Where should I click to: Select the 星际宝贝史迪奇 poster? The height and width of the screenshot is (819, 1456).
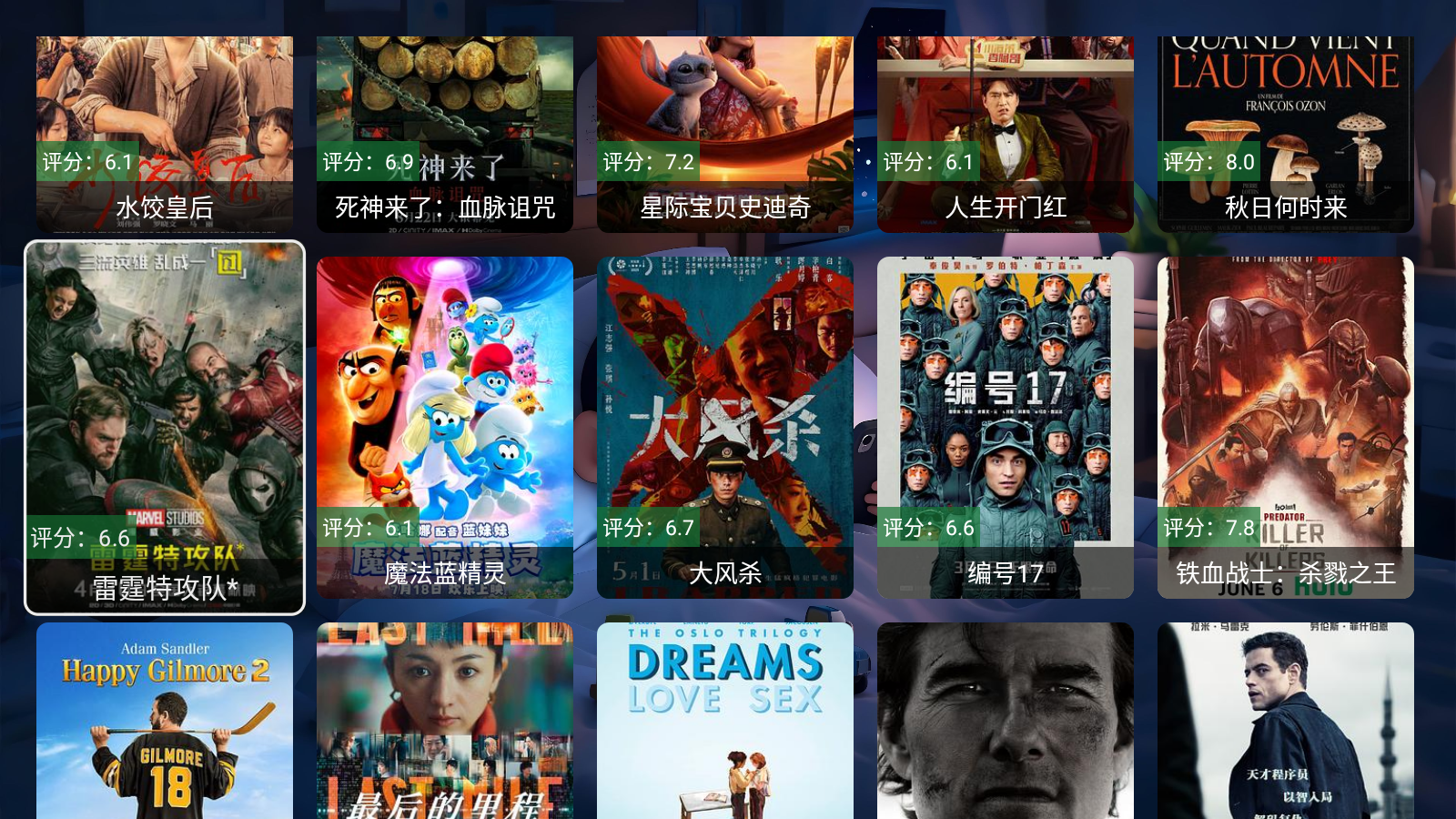point(725,134)
